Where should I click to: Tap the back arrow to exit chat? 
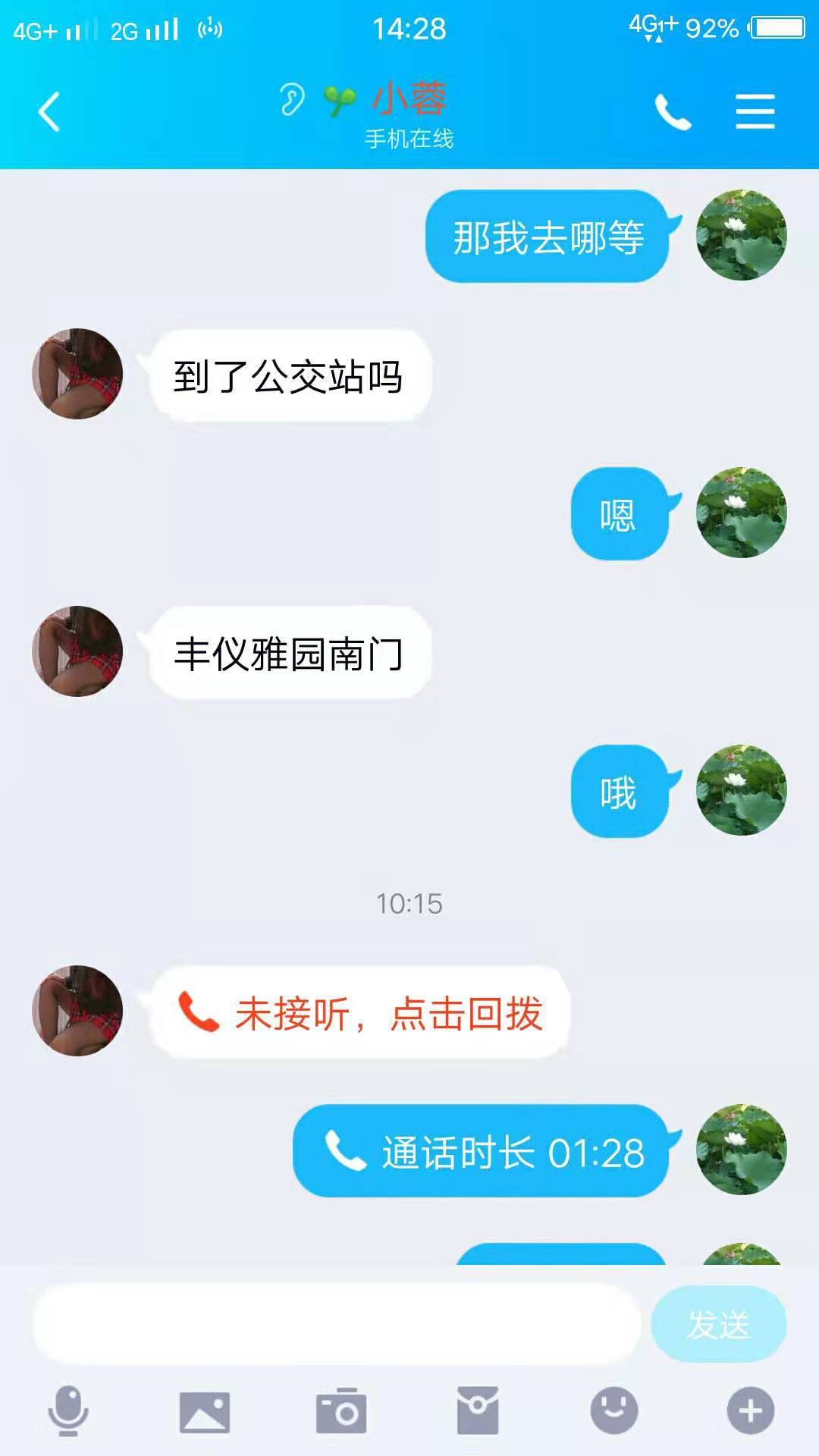47,110
